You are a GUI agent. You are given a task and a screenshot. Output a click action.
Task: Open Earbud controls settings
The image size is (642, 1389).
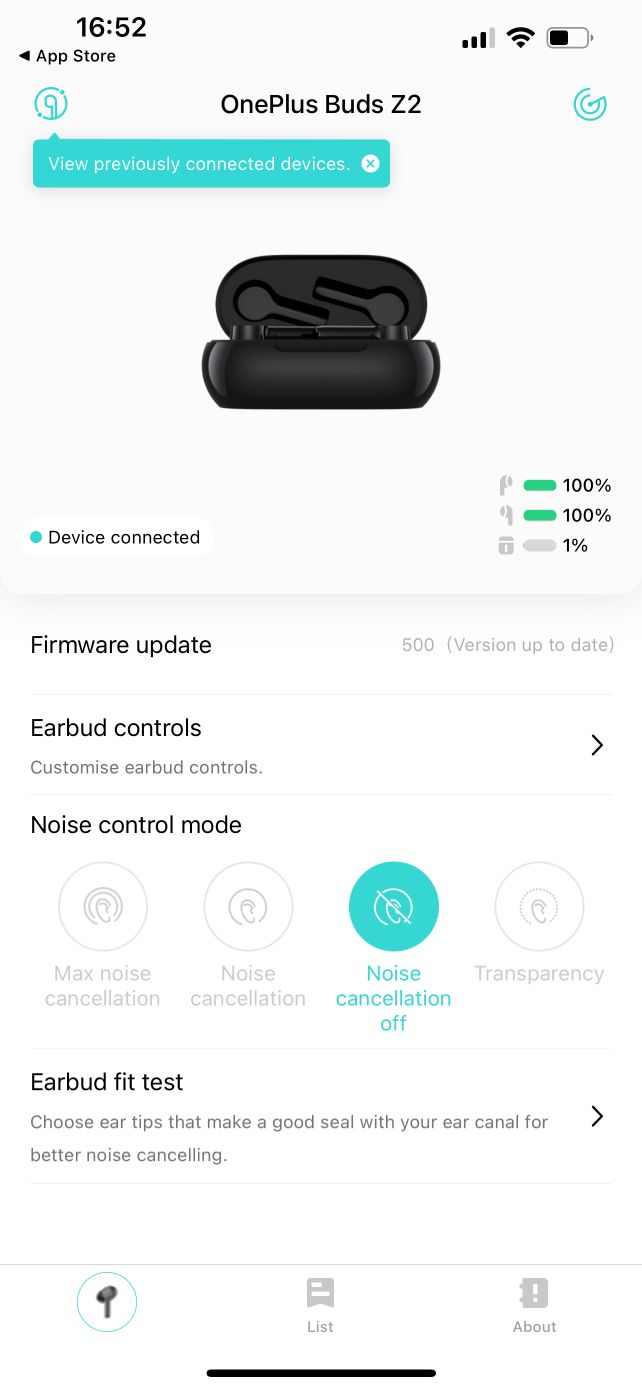(320, 745)
